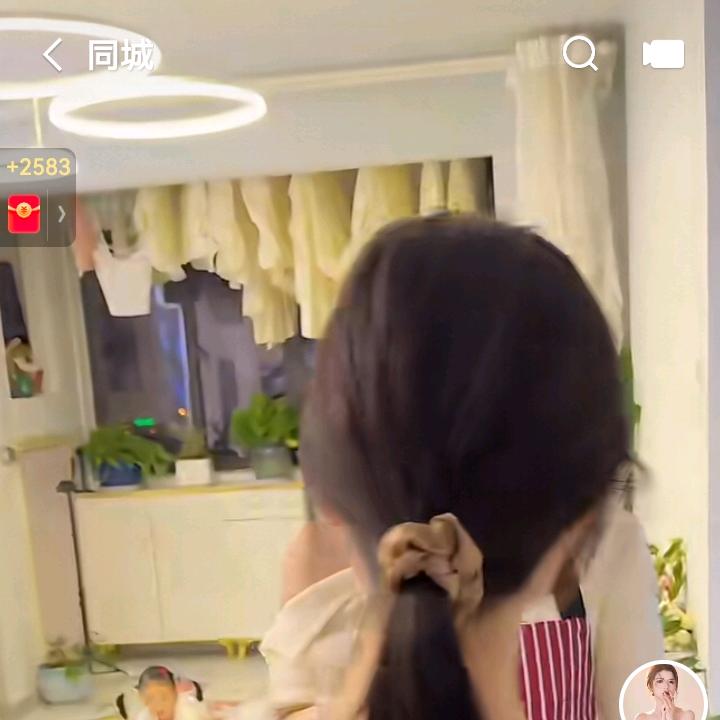Open the creator's profile avatar
The width and height of the screenshot is (720, 720).
coord(663,694)
